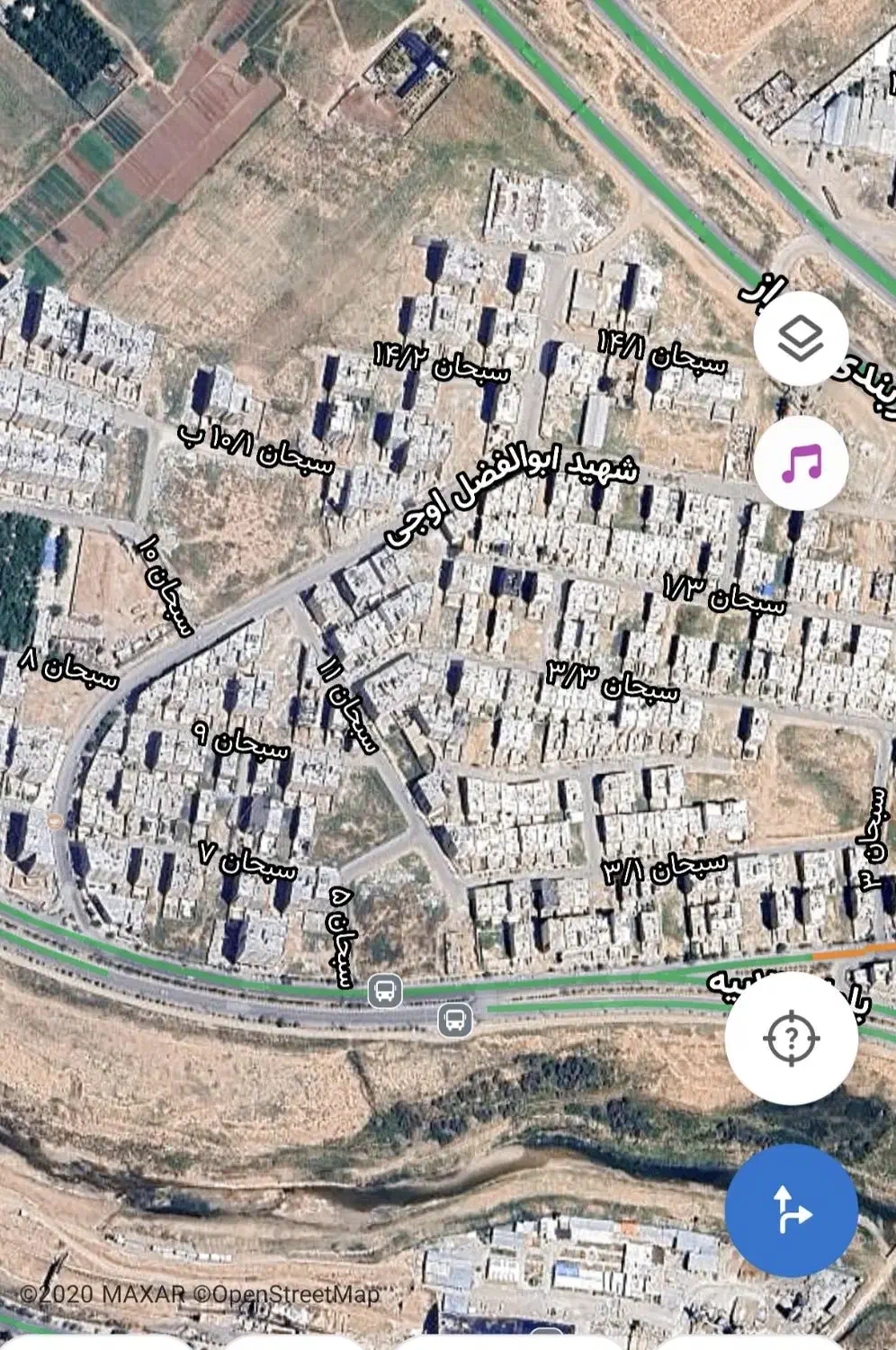Center the map on my location

pos(791,1039)
